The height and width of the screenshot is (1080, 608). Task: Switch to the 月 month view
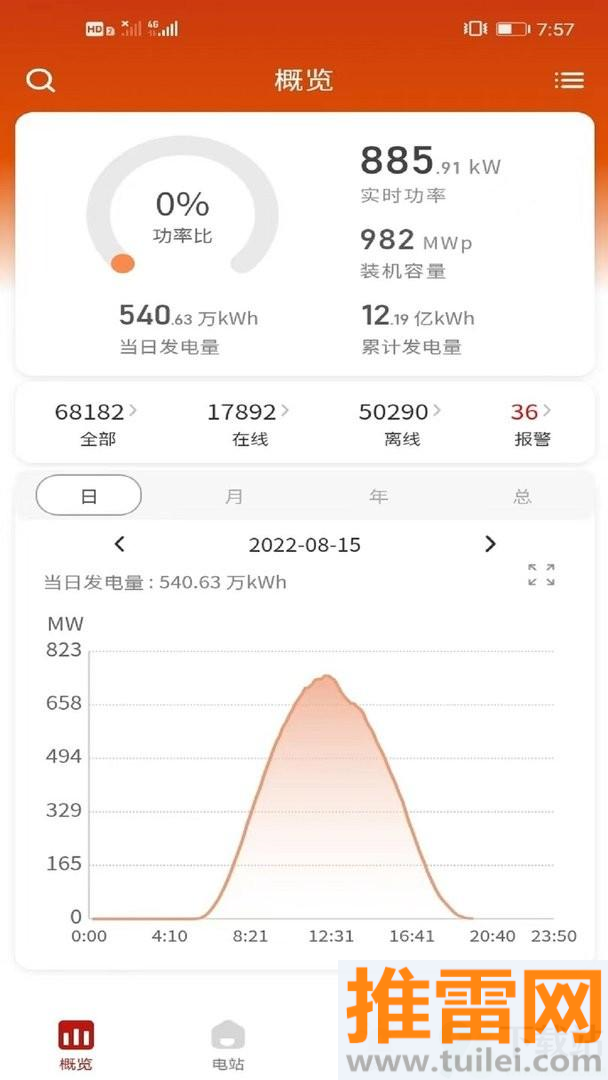coord(234,496)
